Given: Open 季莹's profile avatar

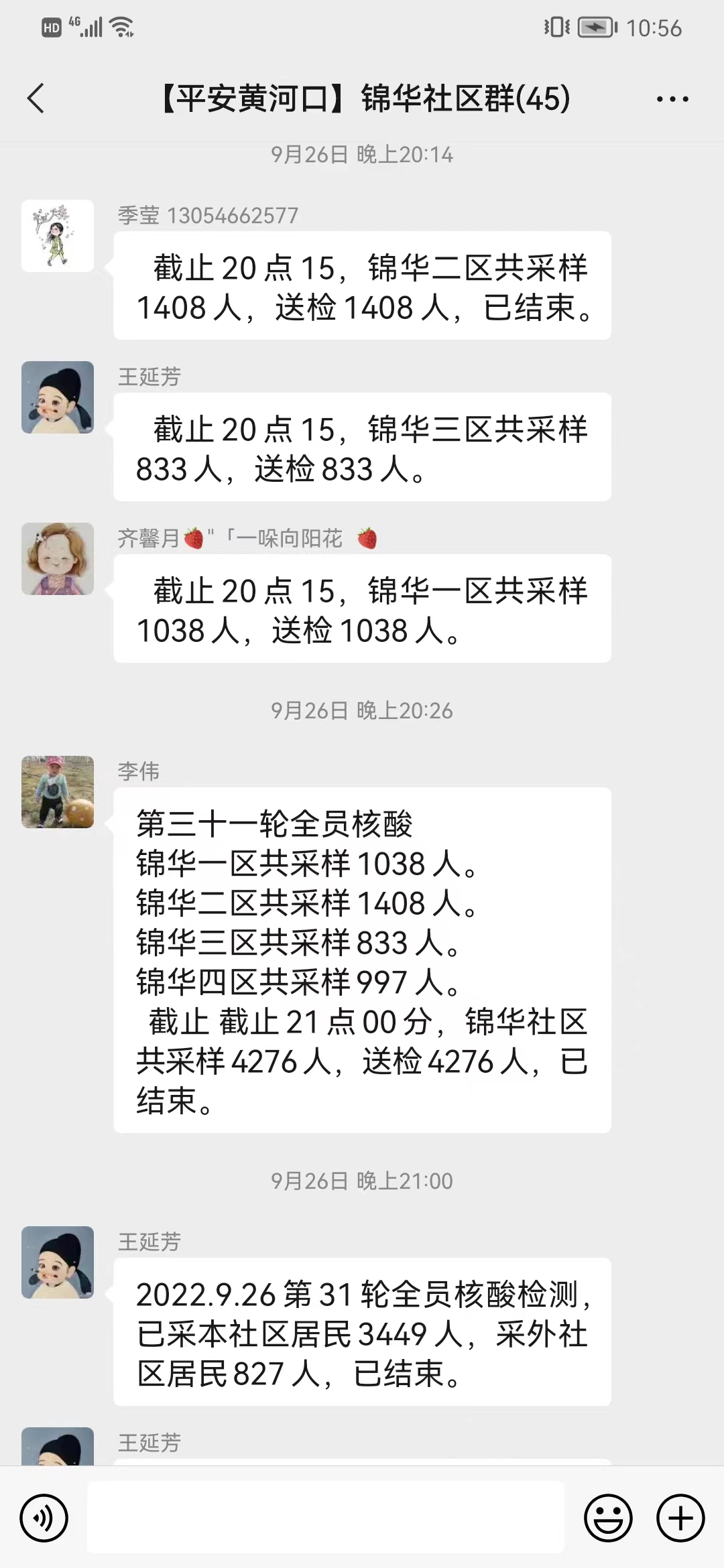Looking at the screenshot, I should coord(58,236).
